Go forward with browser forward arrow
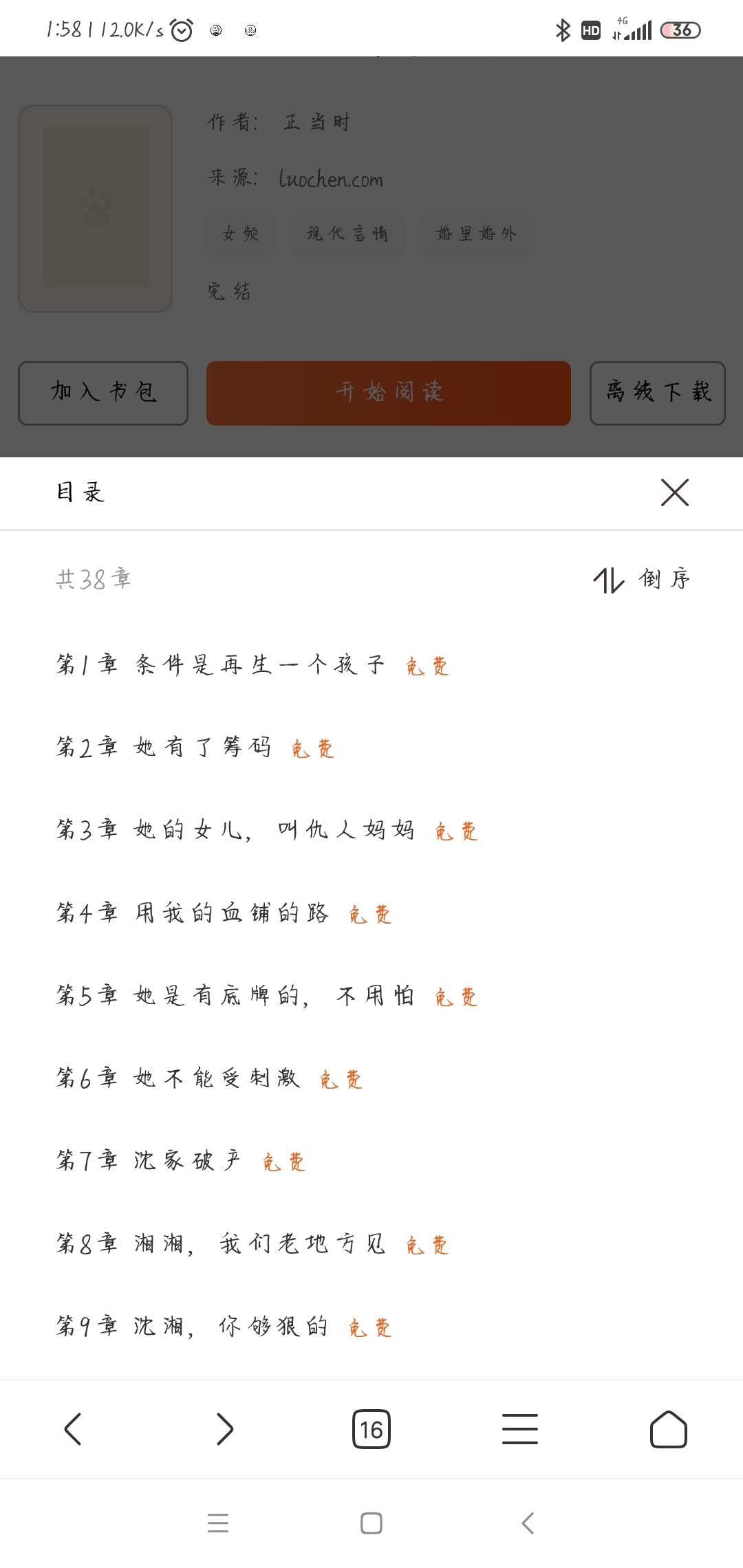The height and width of the screenshot is (1568, 743). pos(224,1429)
